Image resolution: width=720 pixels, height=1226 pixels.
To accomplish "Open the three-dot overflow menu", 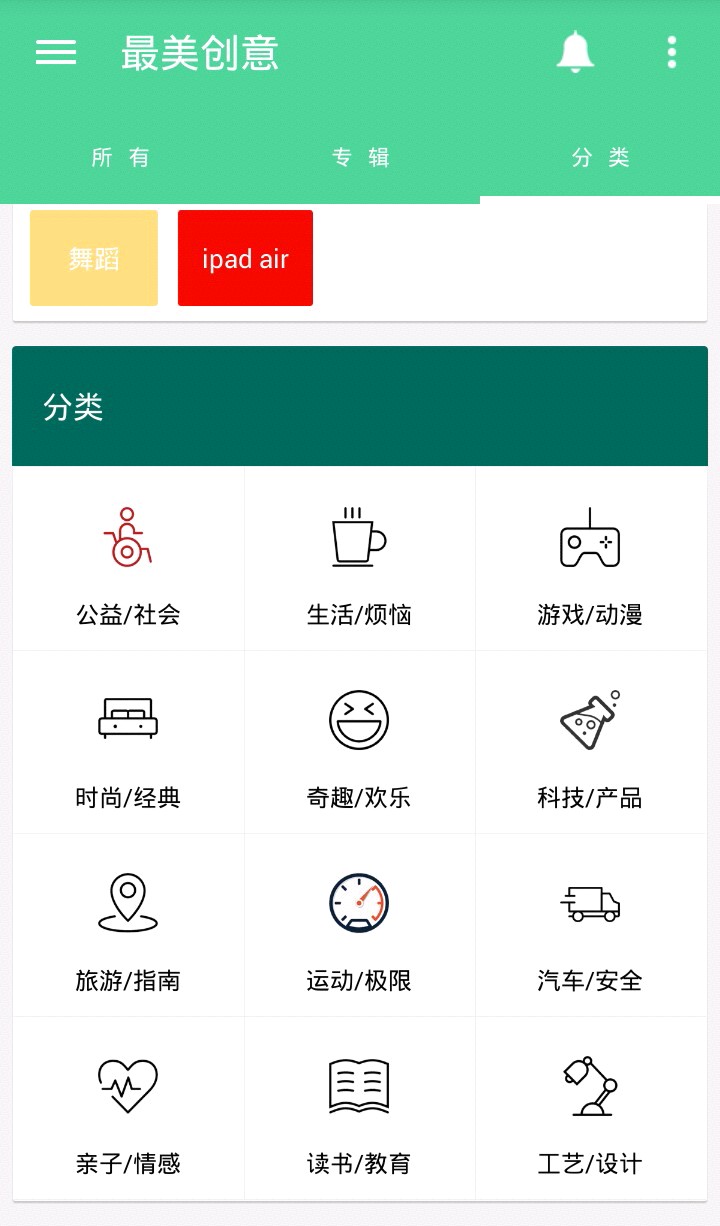I will [671, 52].
